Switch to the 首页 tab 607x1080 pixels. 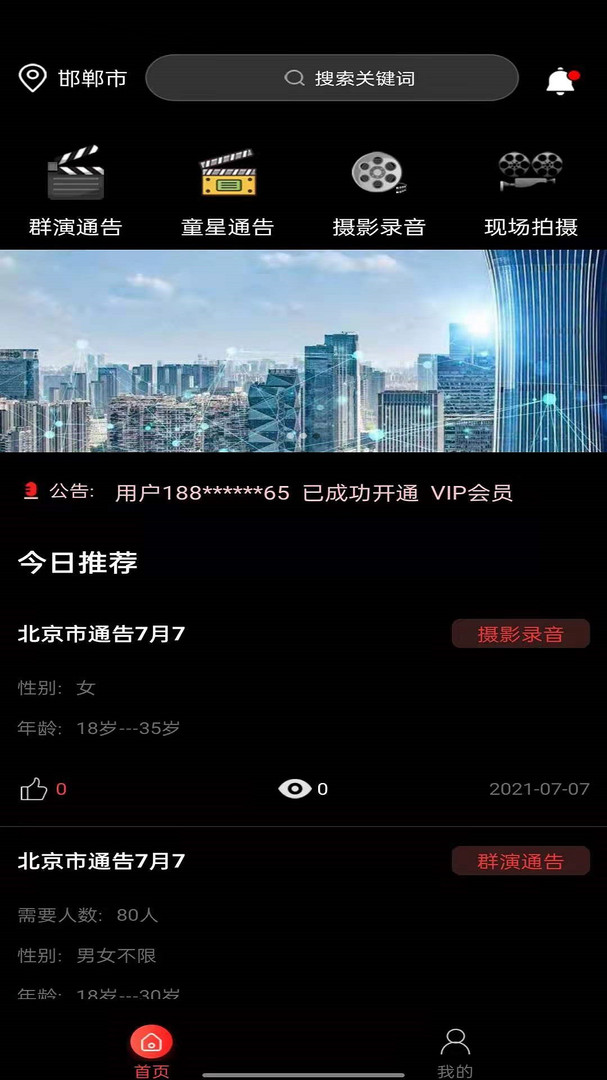point(152,1052)
